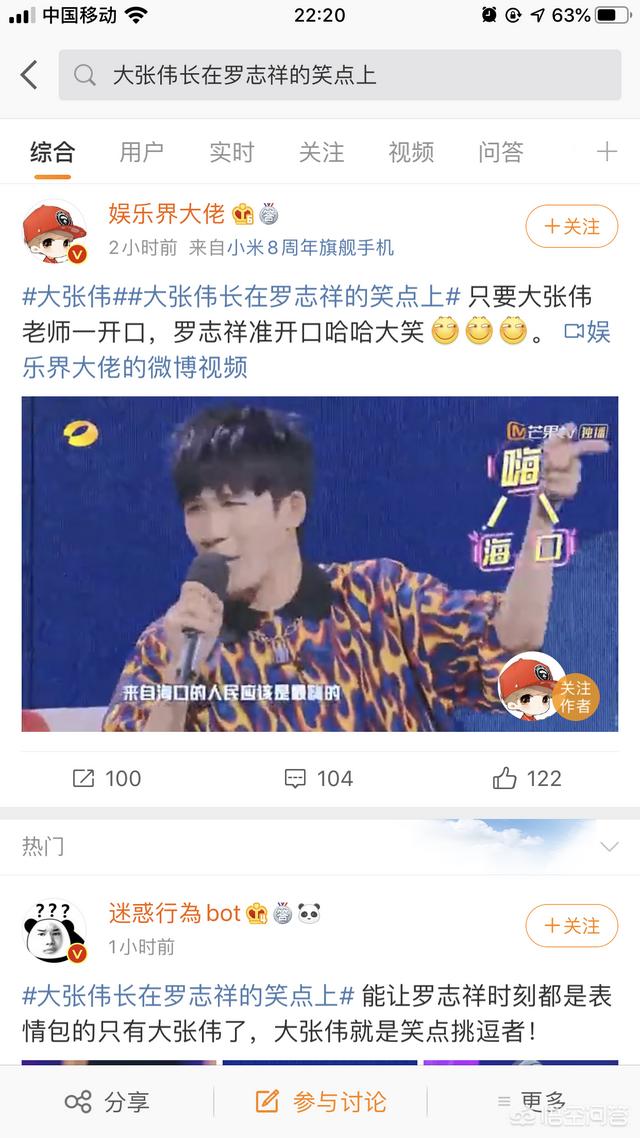640x1138 pixels.
Task: Tap 分享 in the bottom bar
Action: [107, 1102]
